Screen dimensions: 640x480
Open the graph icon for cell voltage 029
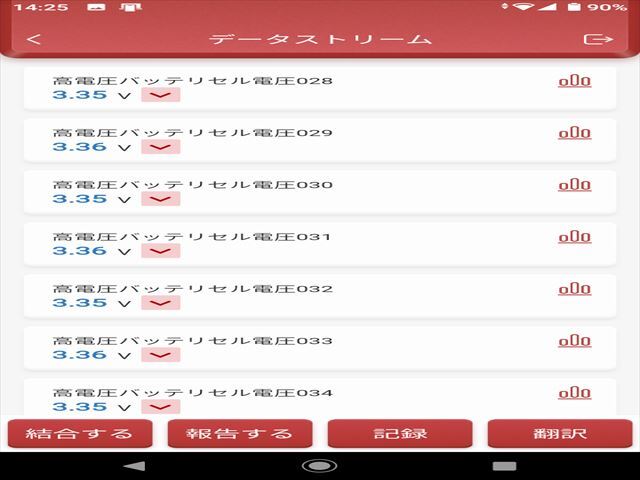[x=574, y=133]
